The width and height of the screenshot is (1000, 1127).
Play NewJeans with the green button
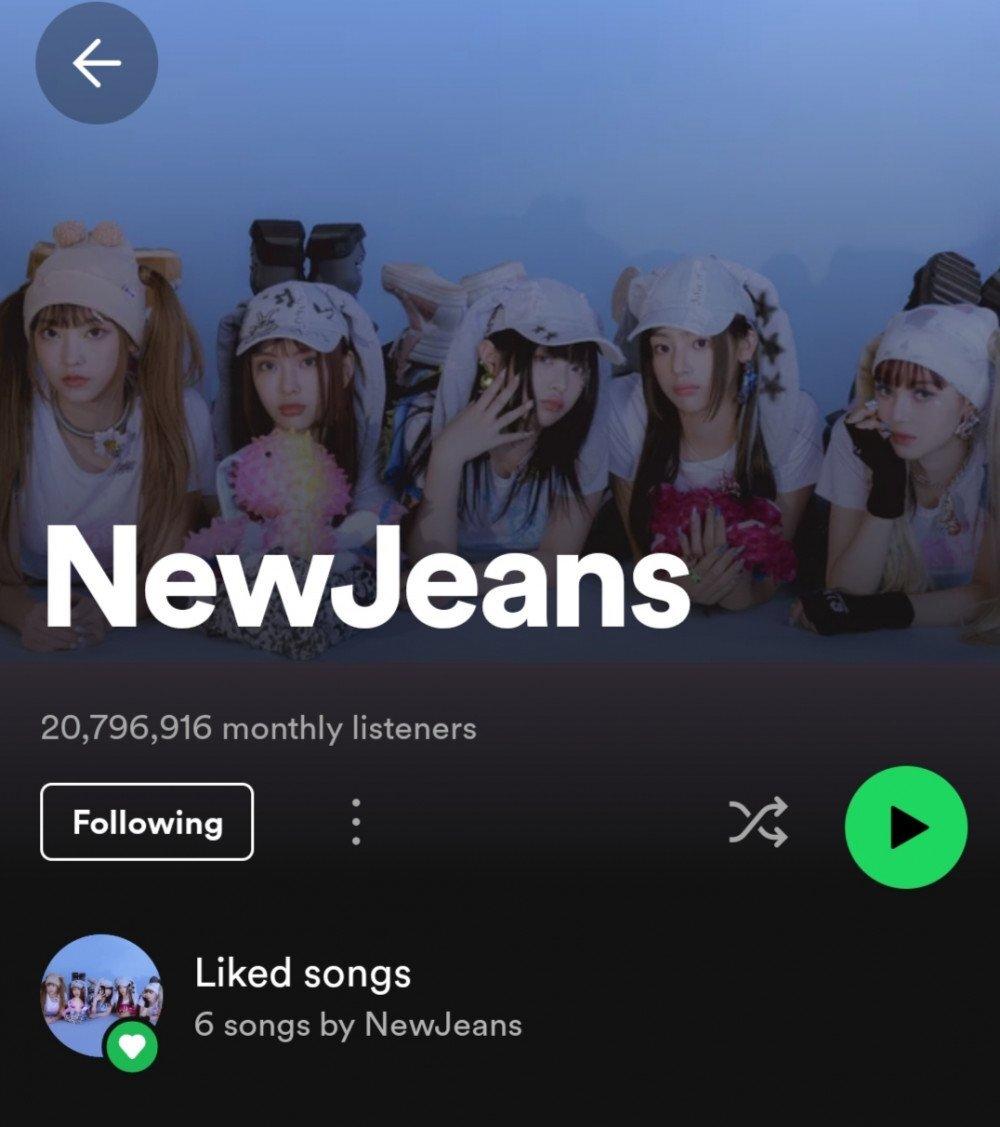tap(906, 826)
